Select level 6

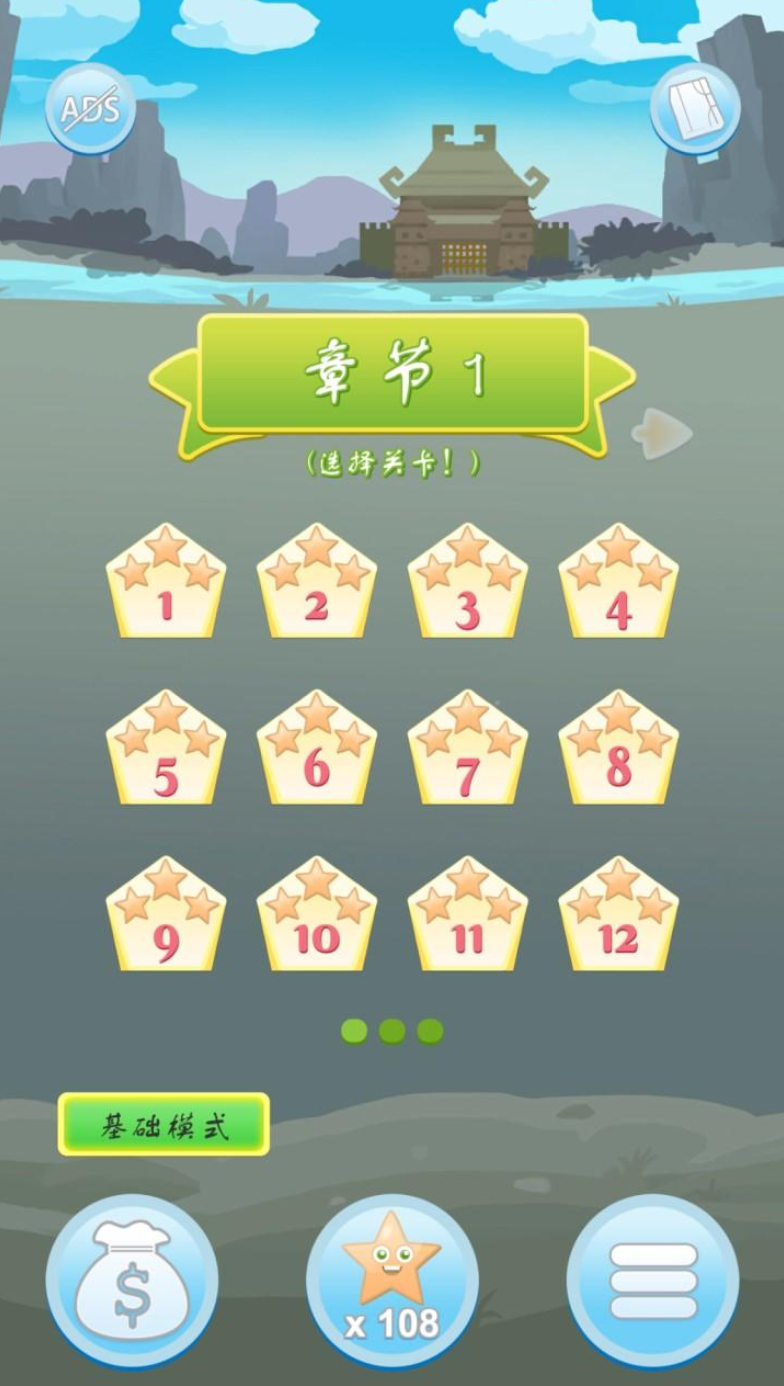(x=317, y=750)
